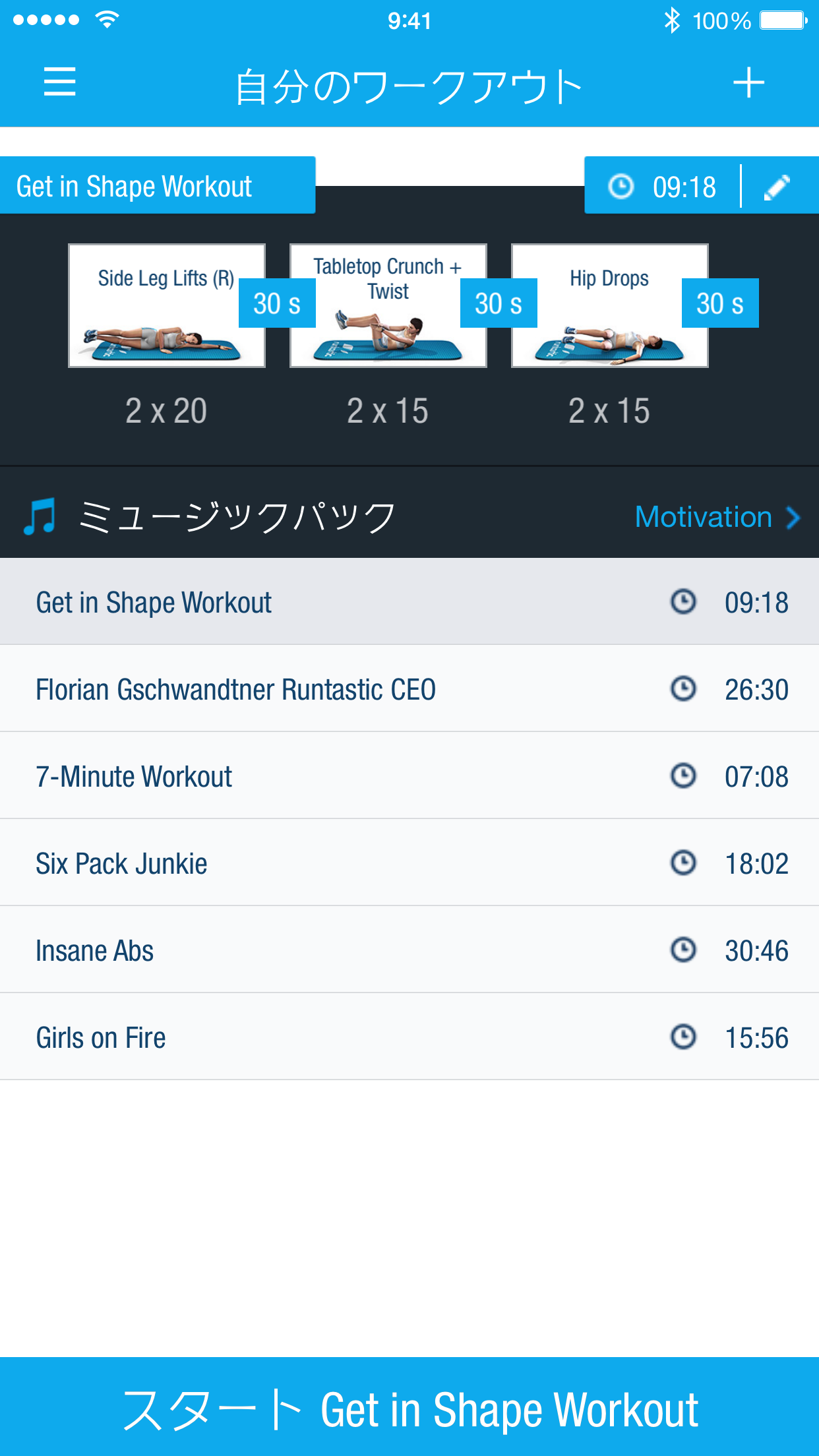Add a new workout with plus icon
This screenshot has height=1456, width=819.
pyautogui.click(x=749, y=83)
